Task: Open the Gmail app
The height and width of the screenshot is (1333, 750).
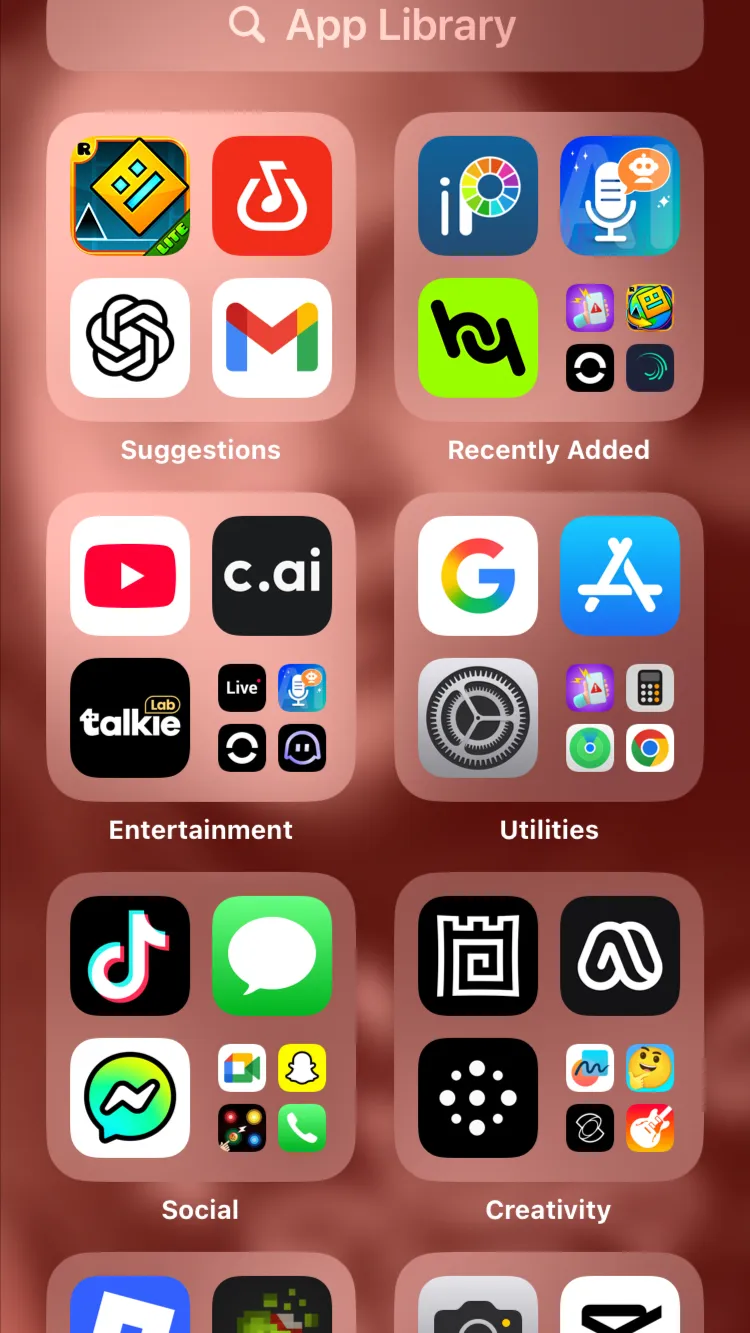Action: pos(272,338)
